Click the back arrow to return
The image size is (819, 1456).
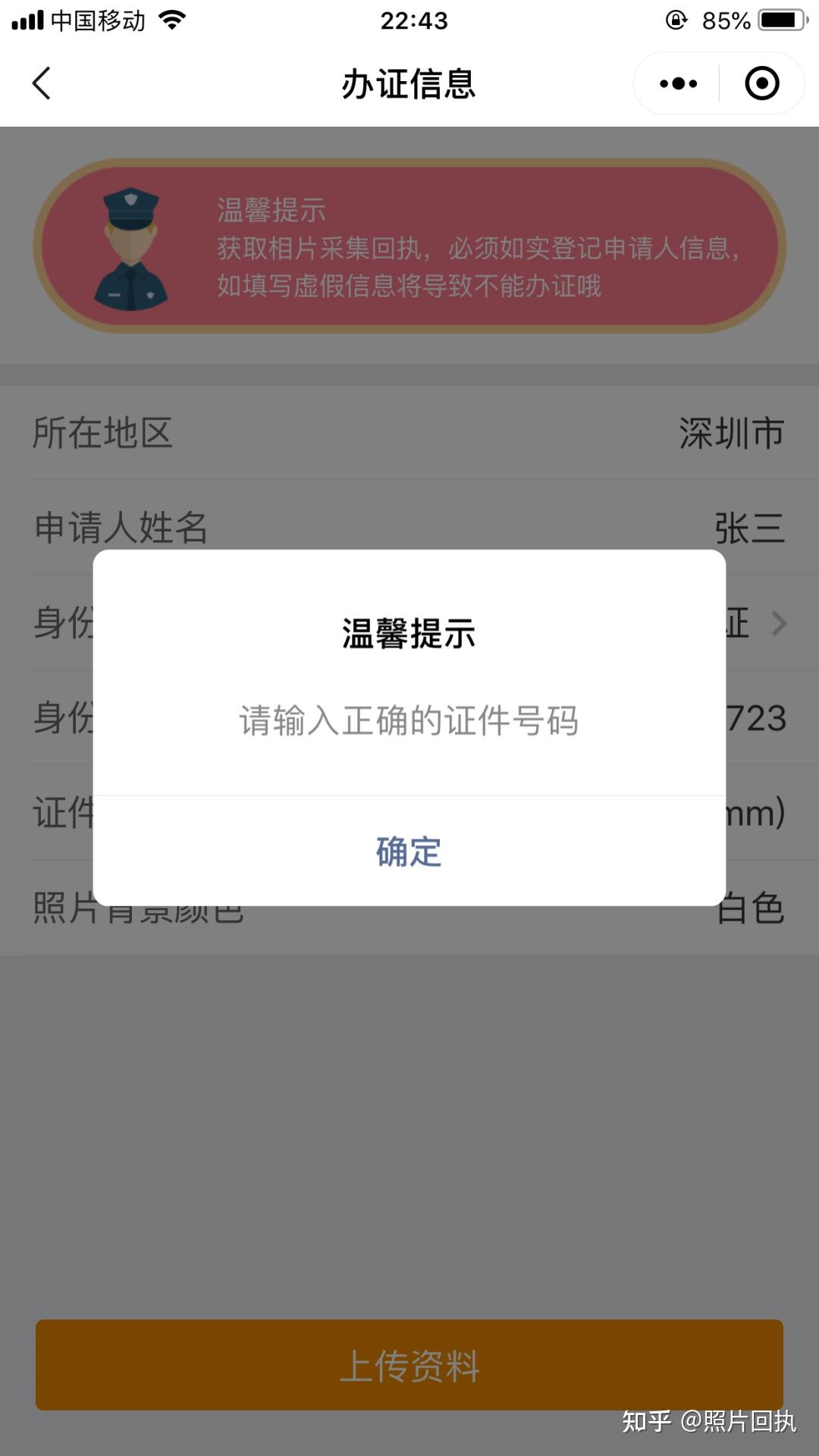point(42,83)
